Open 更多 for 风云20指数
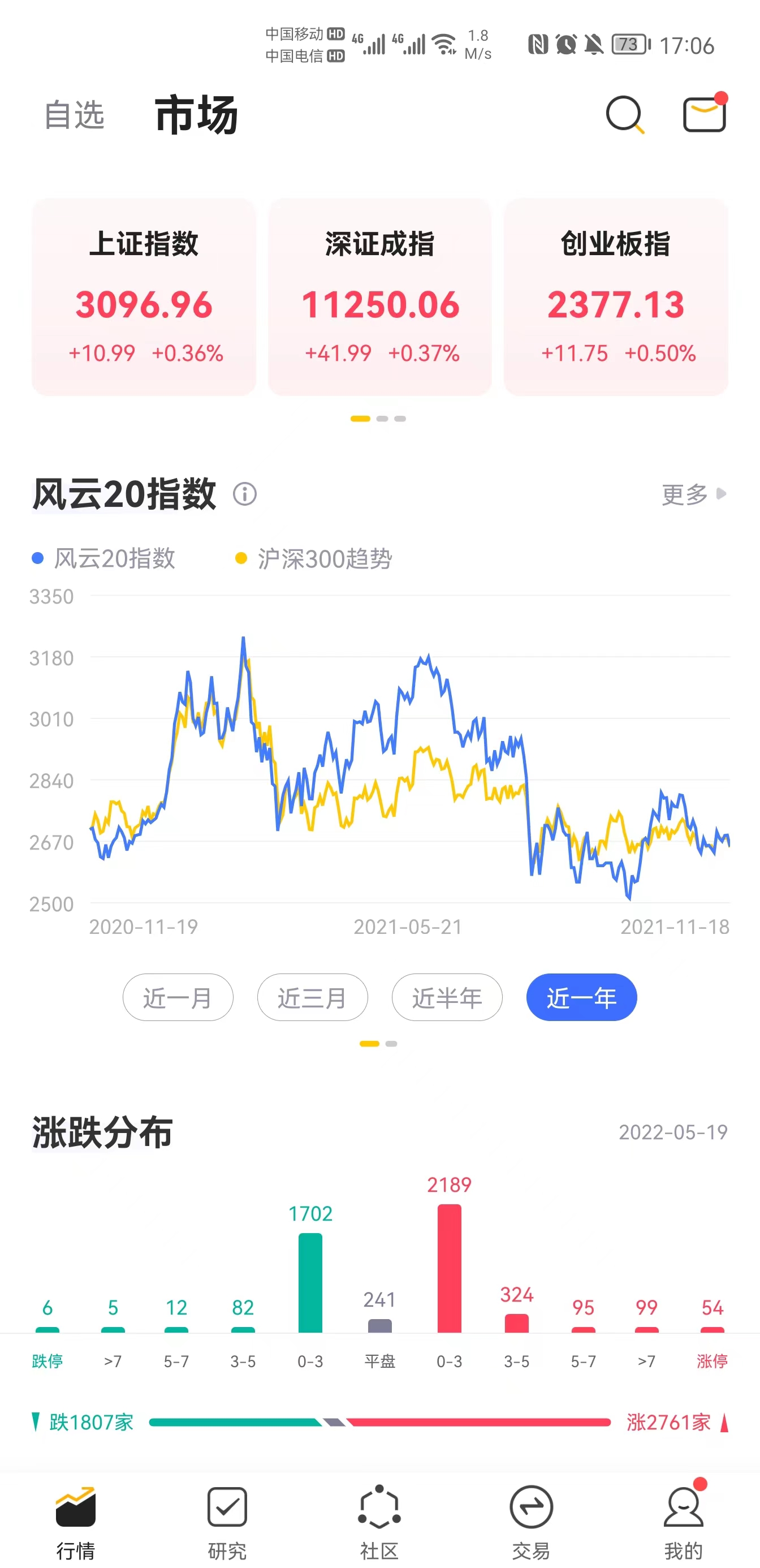This screenshot has height=1568, width=760. [694, 494]
